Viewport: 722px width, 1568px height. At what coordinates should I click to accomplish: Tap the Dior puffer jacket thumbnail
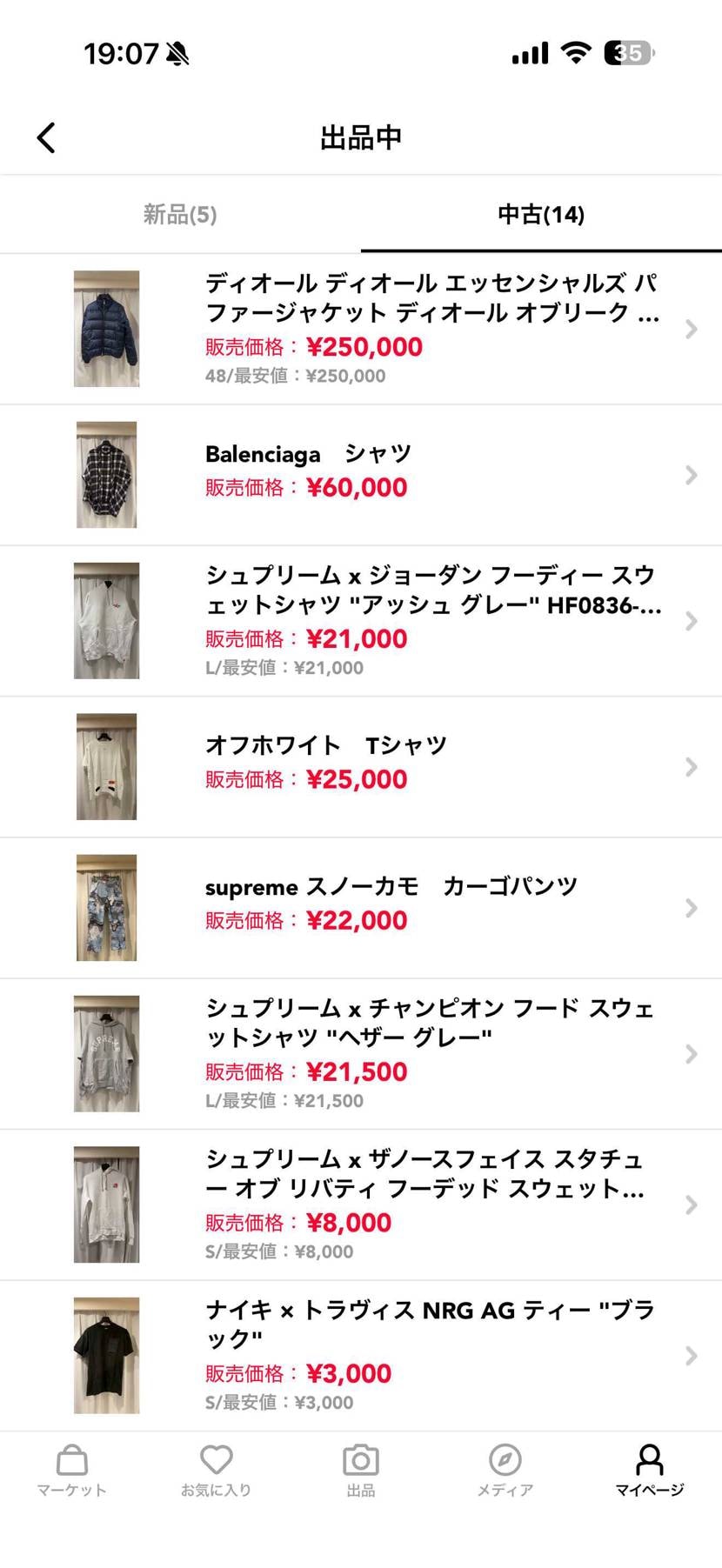point(106,328)
